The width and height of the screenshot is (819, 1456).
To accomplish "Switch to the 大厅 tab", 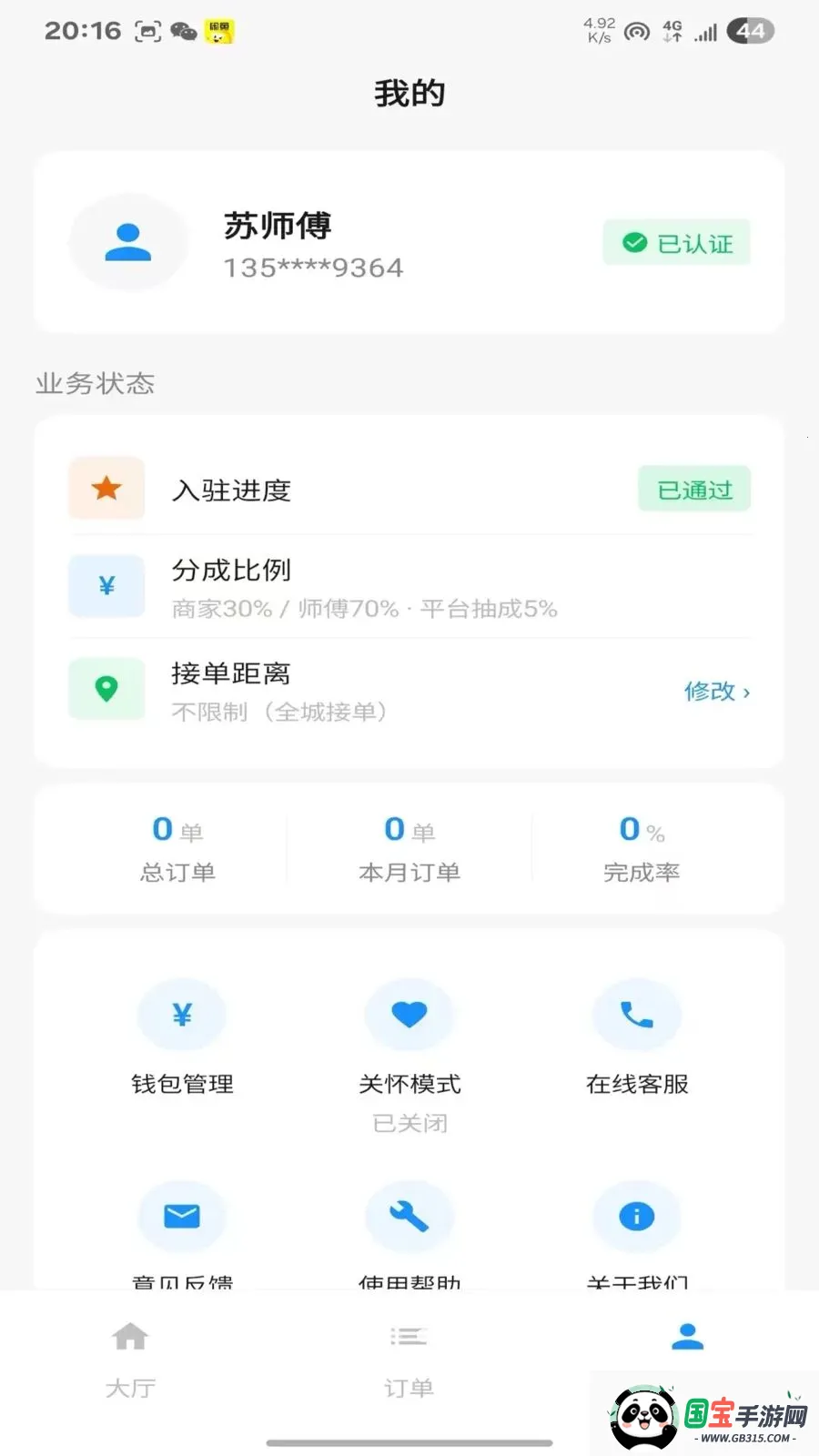I will 130,1358.
